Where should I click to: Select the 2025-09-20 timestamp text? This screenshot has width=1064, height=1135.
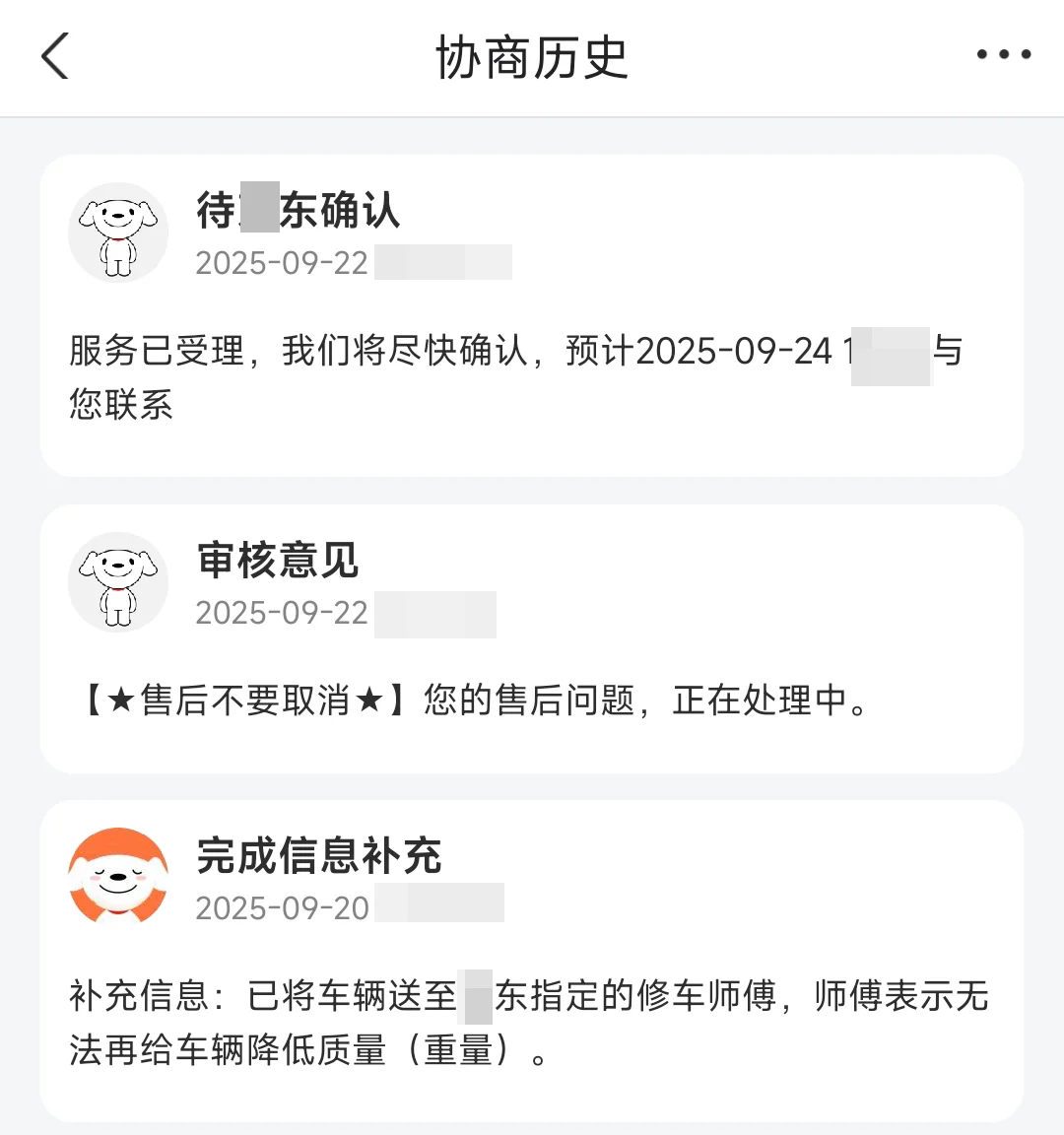(x=281, y=906)
